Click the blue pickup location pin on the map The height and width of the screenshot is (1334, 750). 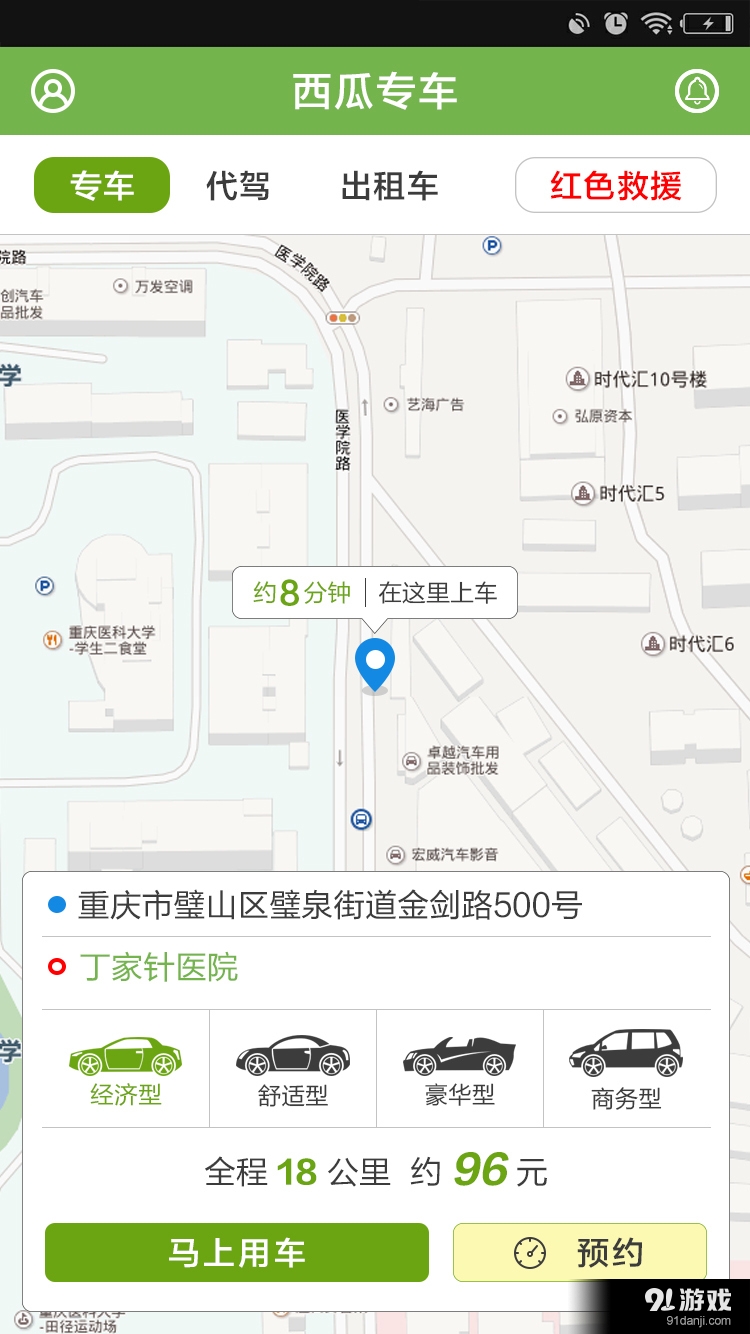(x=375, y=663)
